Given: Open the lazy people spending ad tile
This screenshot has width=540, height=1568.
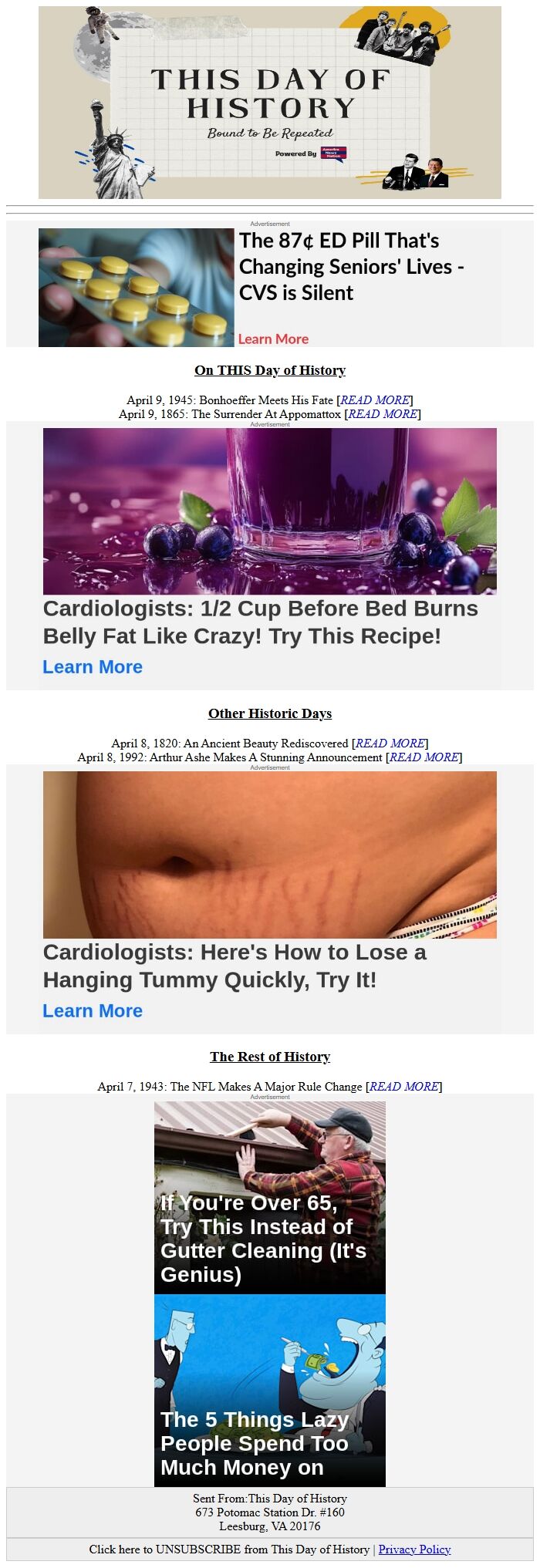Looking at the screenshot, I should click(270, 1391).
